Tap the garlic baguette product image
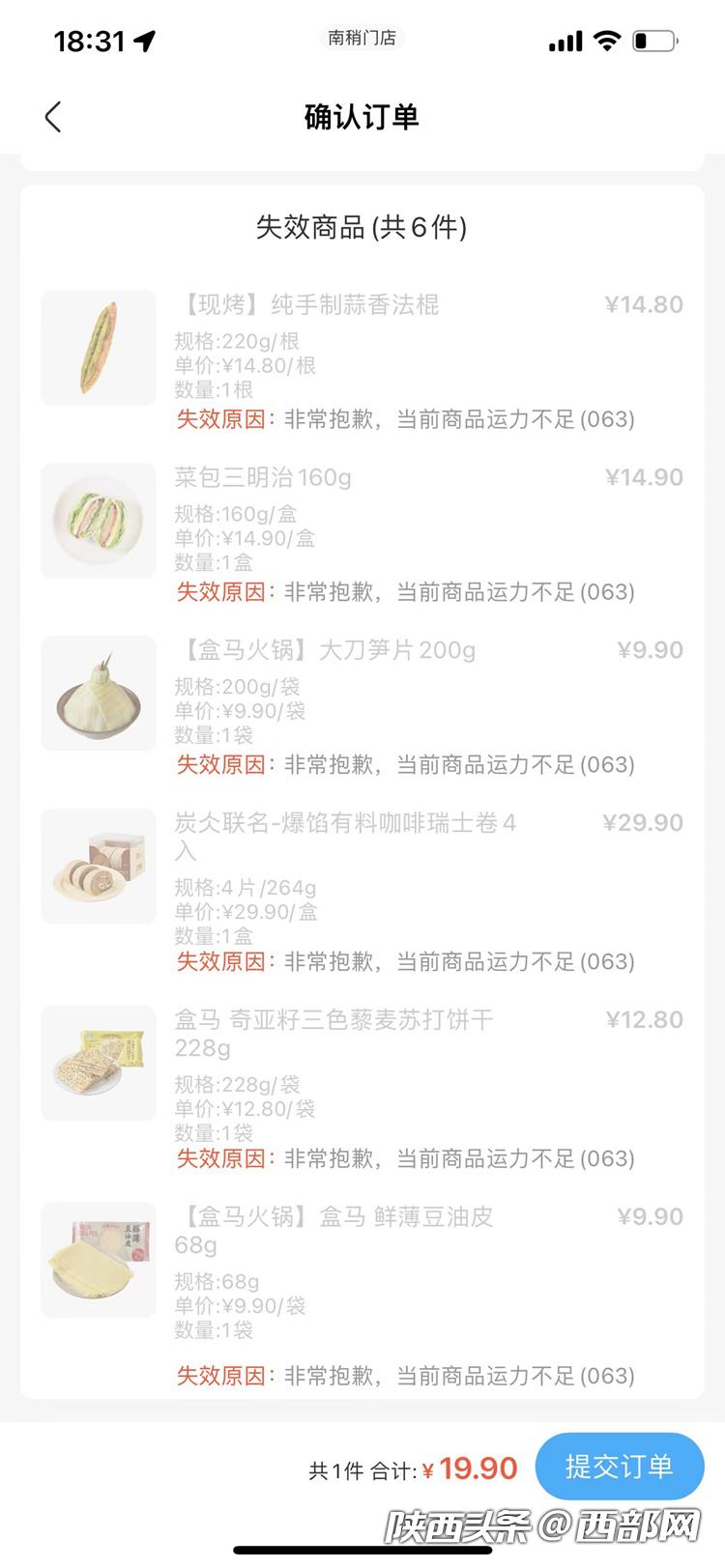Viewport: 725px width, 1568px height. point(97,347)
